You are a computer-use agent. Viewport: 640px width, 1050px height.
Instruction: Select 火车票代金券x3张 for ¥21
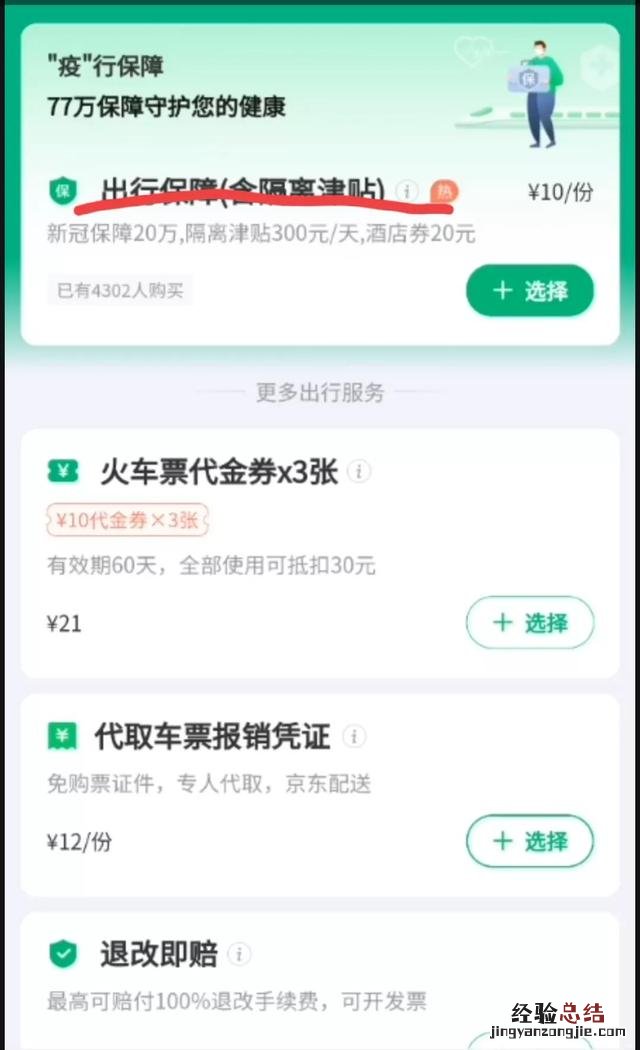tap(530, 623)
